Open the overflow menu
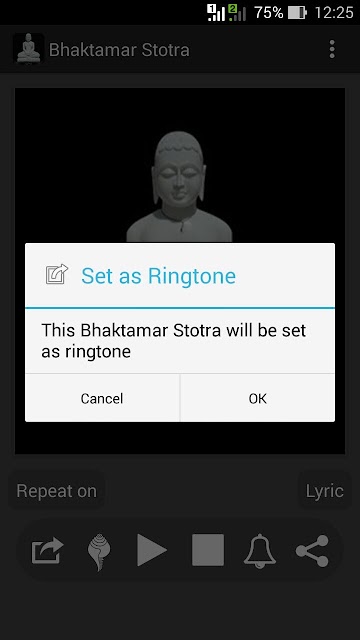 coord(332,49)
